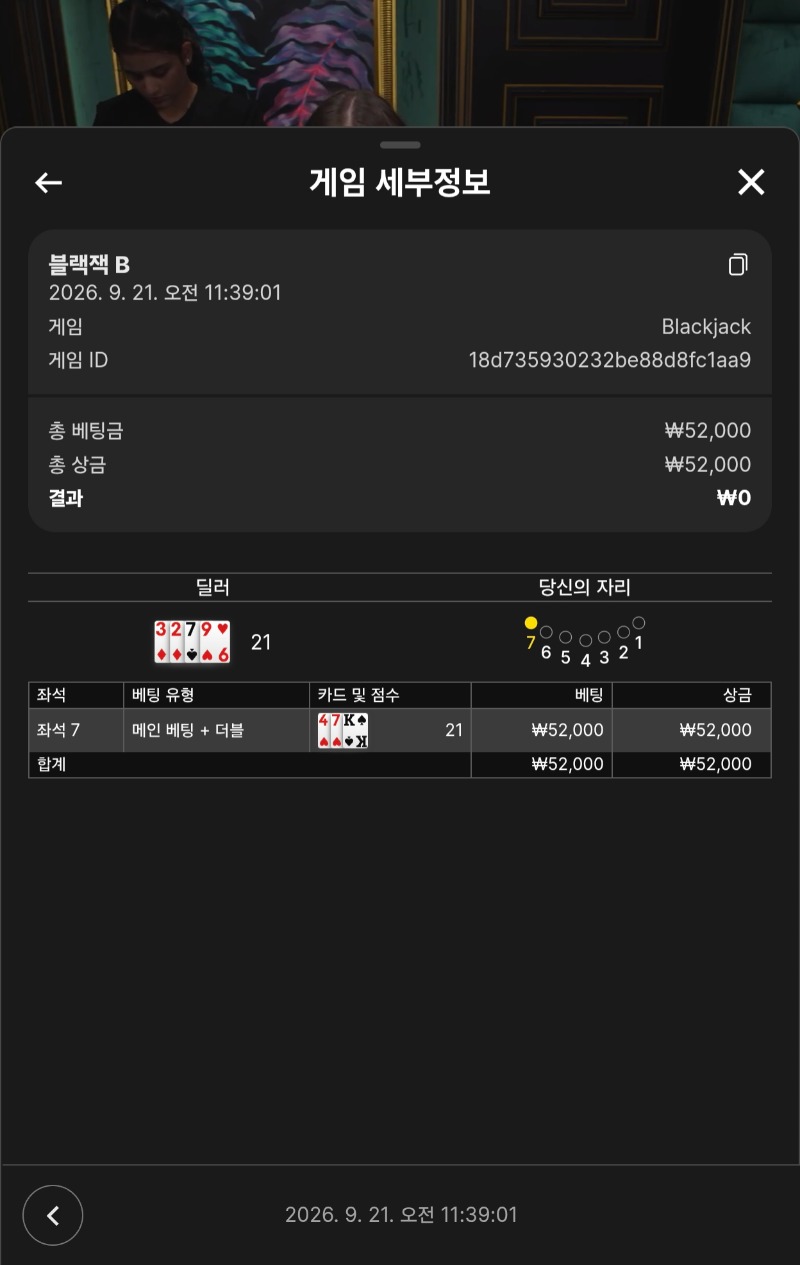Close the game details sheet
The image size is (800, 1265).
click(x=751, y=182)
